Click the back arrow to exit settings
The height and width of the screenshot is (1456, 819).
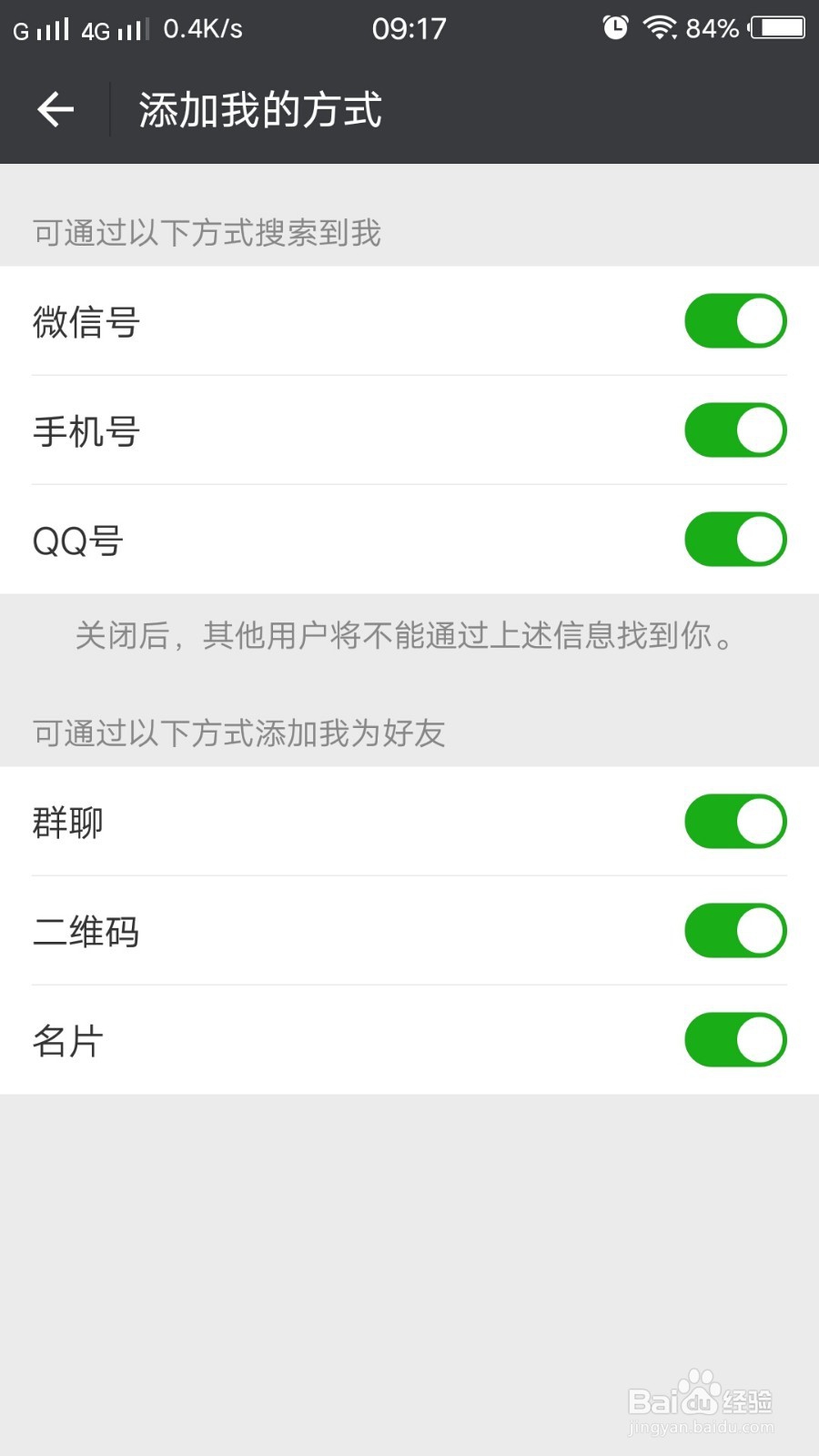tap(54, 108)
